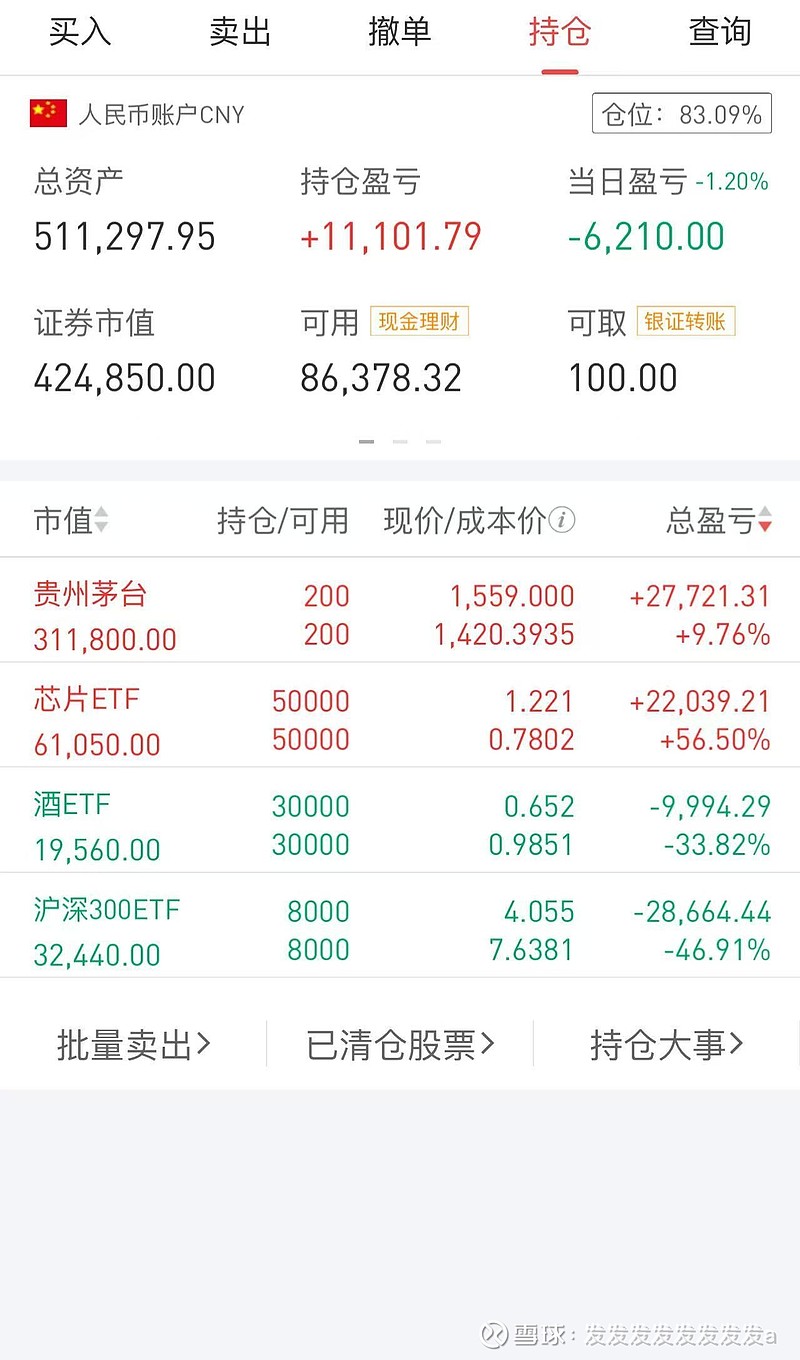Switch to the 卖出 tab
Image resolution: width=800 pixels, height=1360 pixels.
pos(240,32)
